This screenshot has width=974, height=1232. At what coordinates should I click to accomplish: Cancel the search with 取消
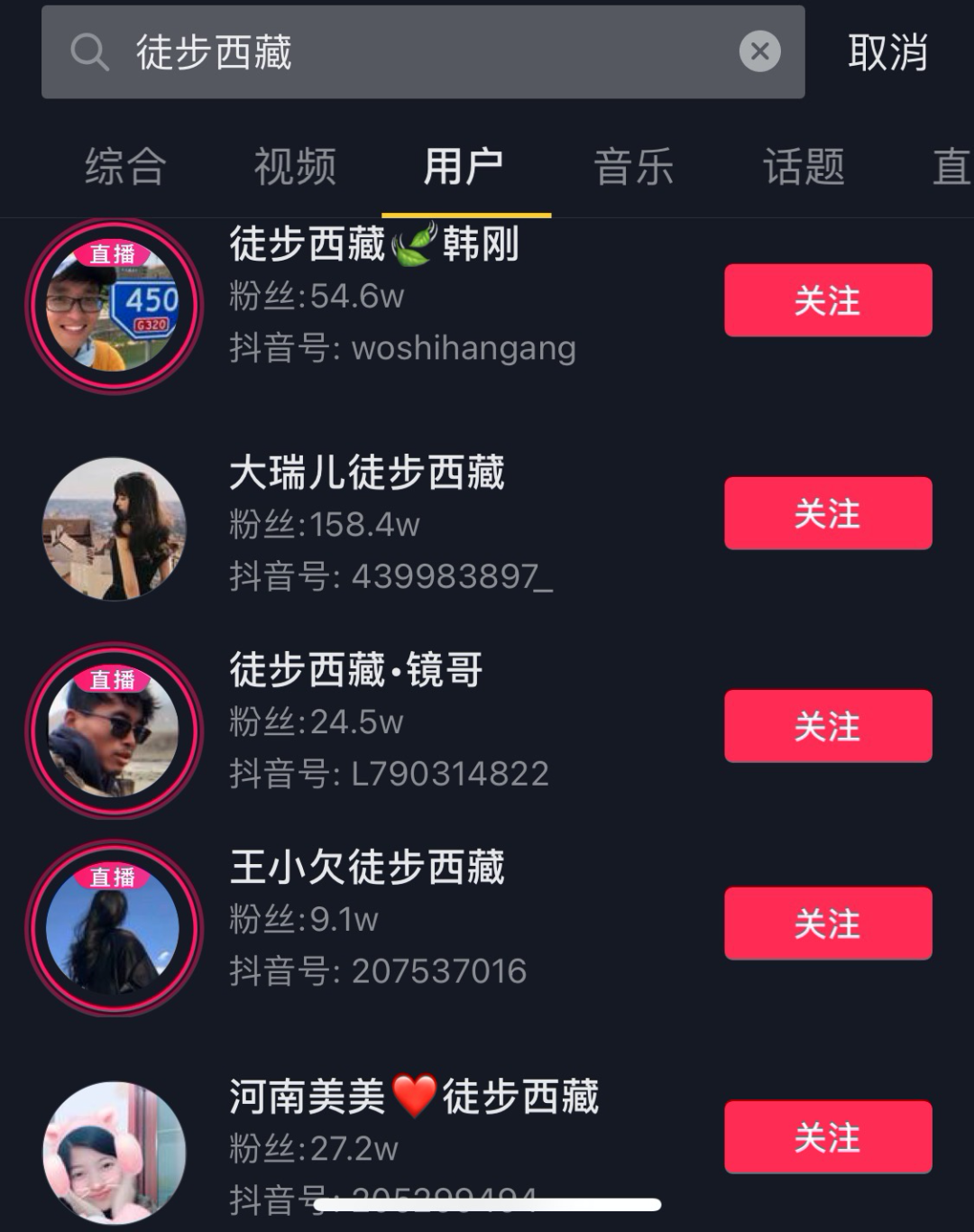click(x=887, y=52)
